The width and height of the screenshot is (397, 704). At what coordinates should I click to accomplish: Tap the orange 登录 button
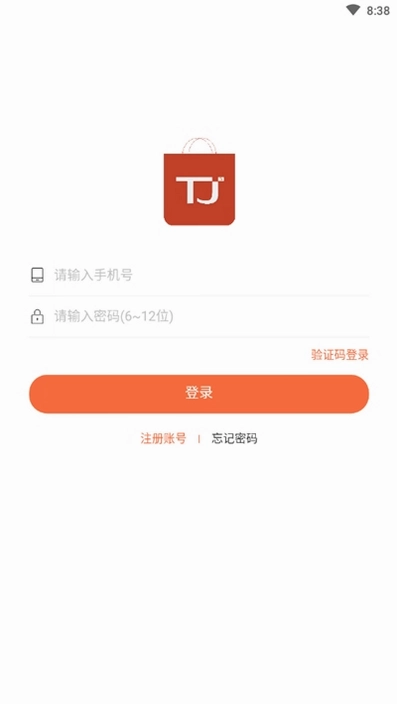coord(199,394)
